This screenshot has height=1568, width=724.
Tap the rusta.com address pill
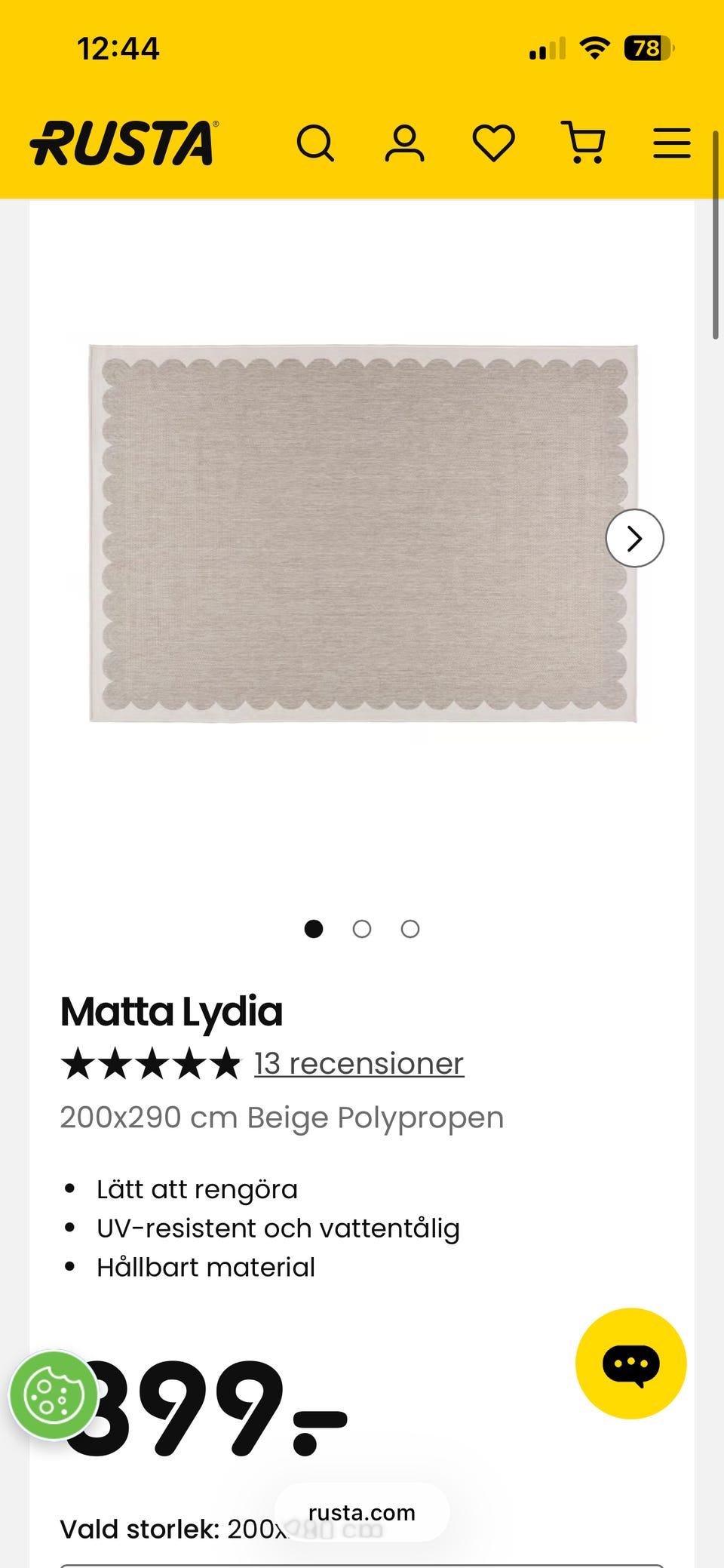362,1512
